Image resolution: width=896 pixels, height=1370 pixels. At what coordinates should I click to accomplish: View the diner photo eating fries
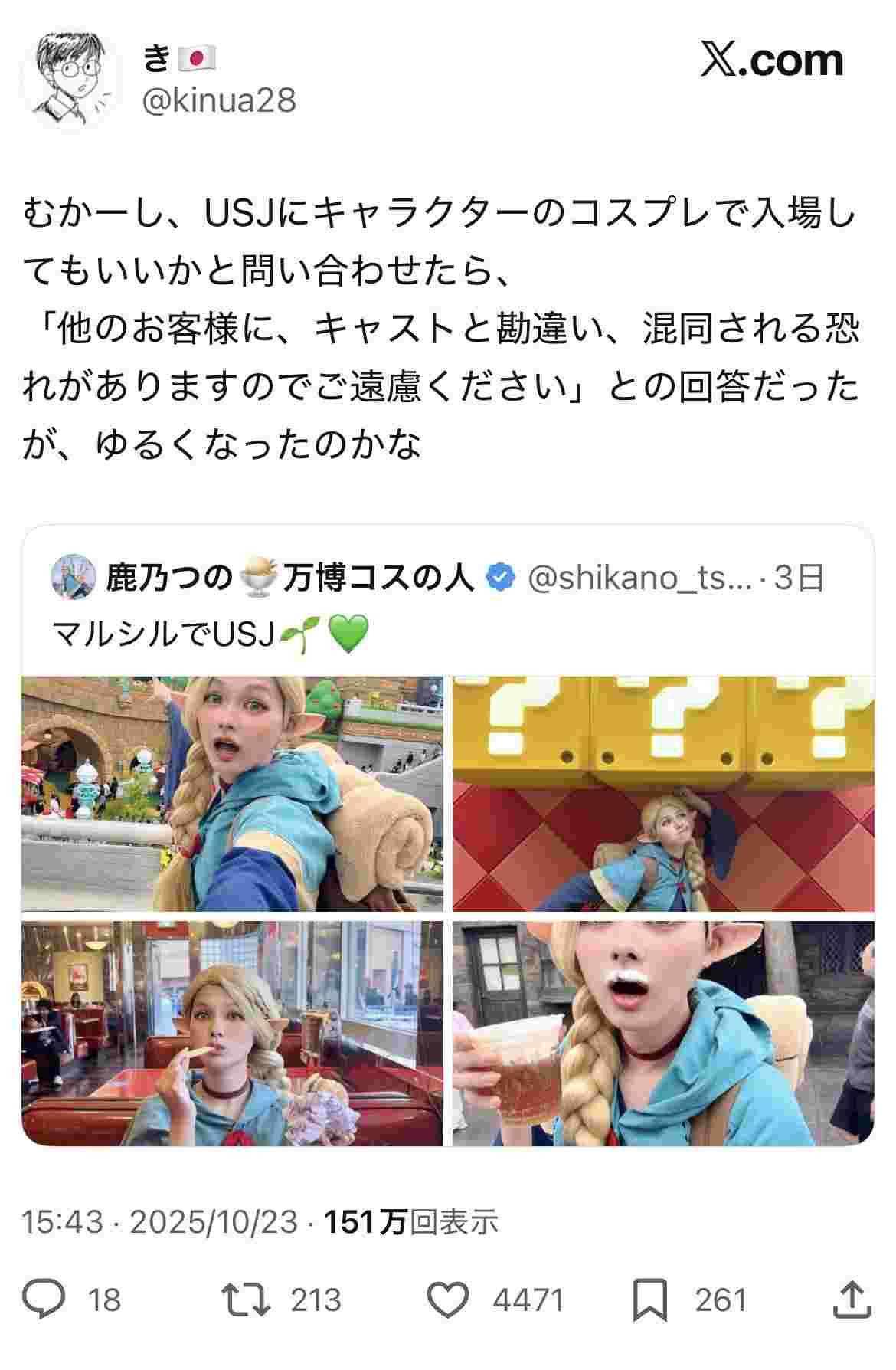tap(232, 1033)
